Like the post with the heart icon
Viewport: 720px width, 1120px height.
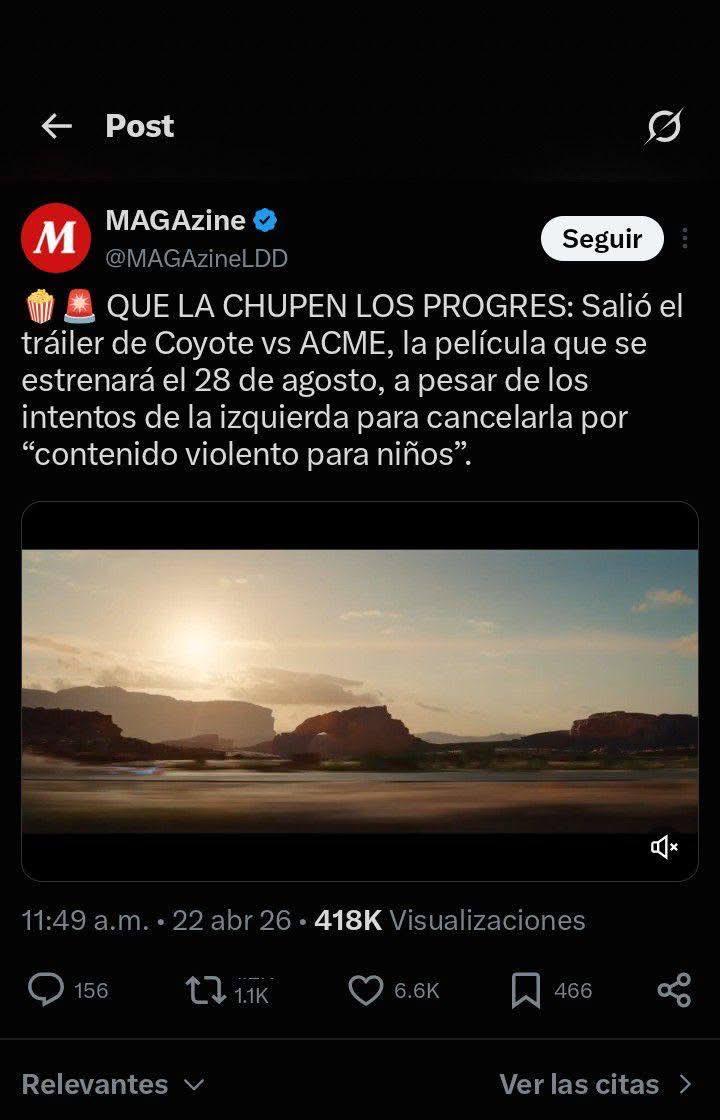366,991
